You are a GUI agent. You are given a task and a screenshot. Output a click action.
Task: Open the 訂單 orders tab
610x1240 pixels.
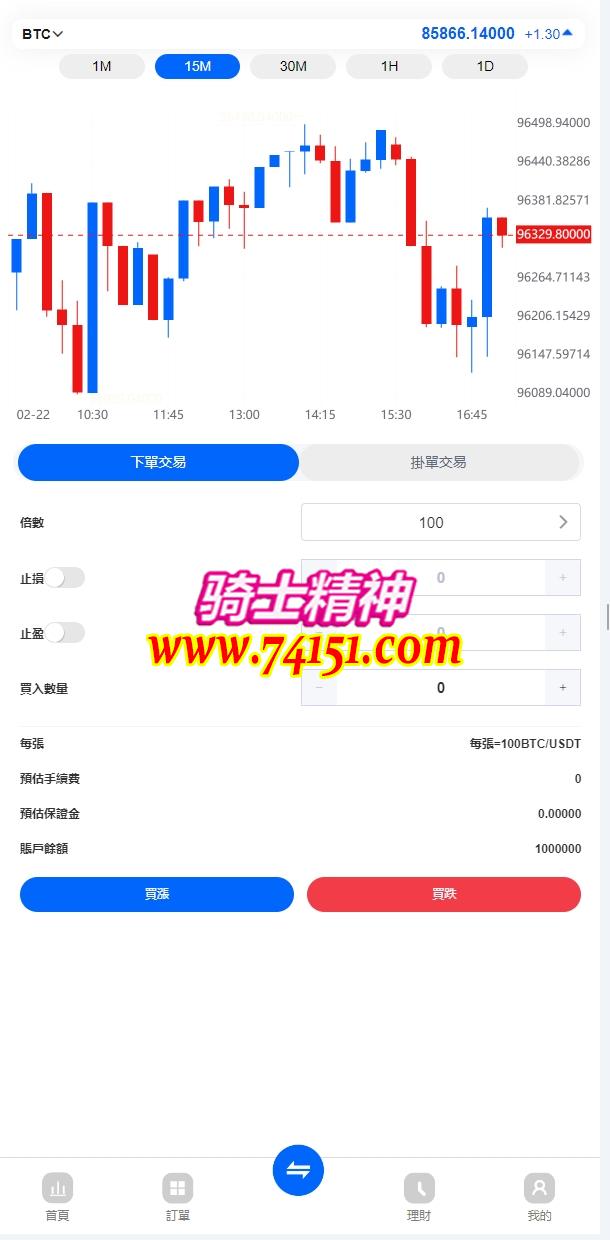(x=177, y=1198)
